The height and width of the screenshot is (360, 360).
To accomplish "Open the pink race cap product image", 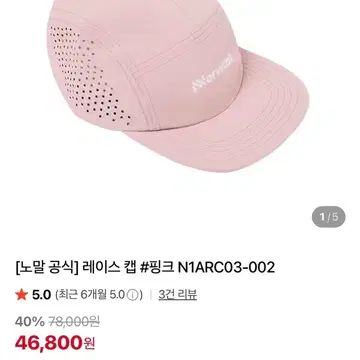I will tap(178, 85).
